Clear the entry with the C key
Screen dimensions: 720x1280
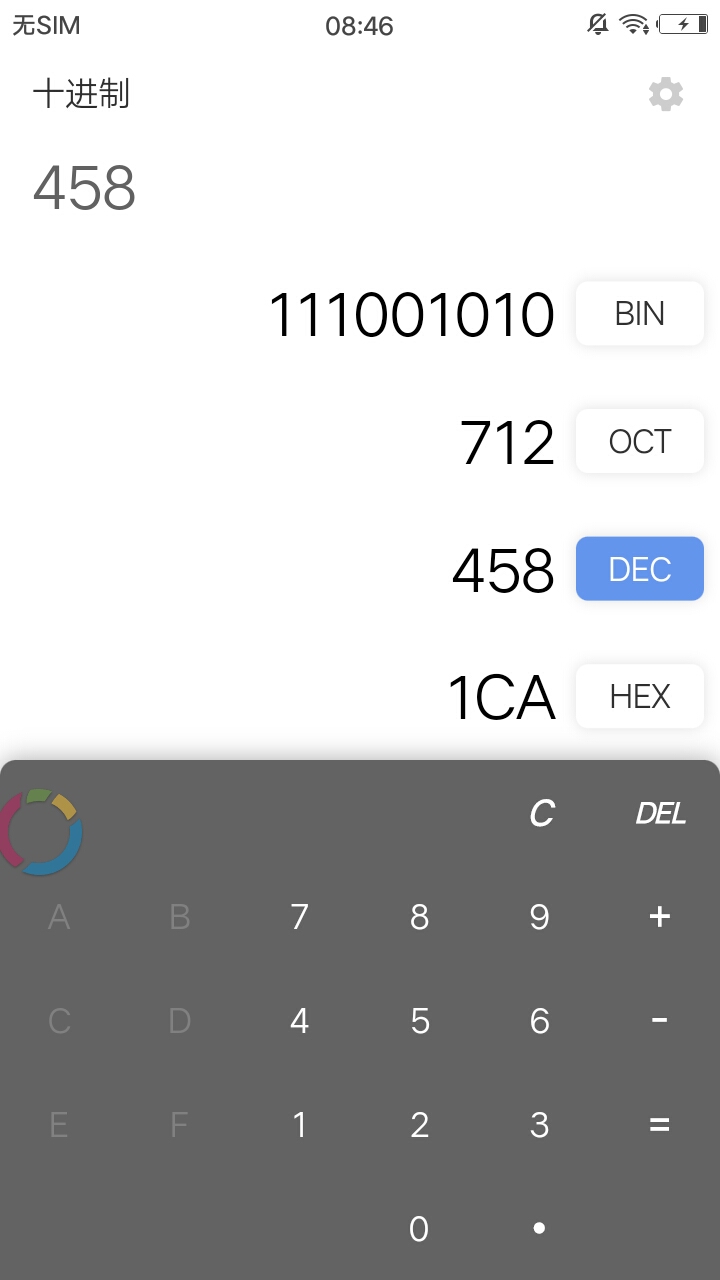click(541, 814)
